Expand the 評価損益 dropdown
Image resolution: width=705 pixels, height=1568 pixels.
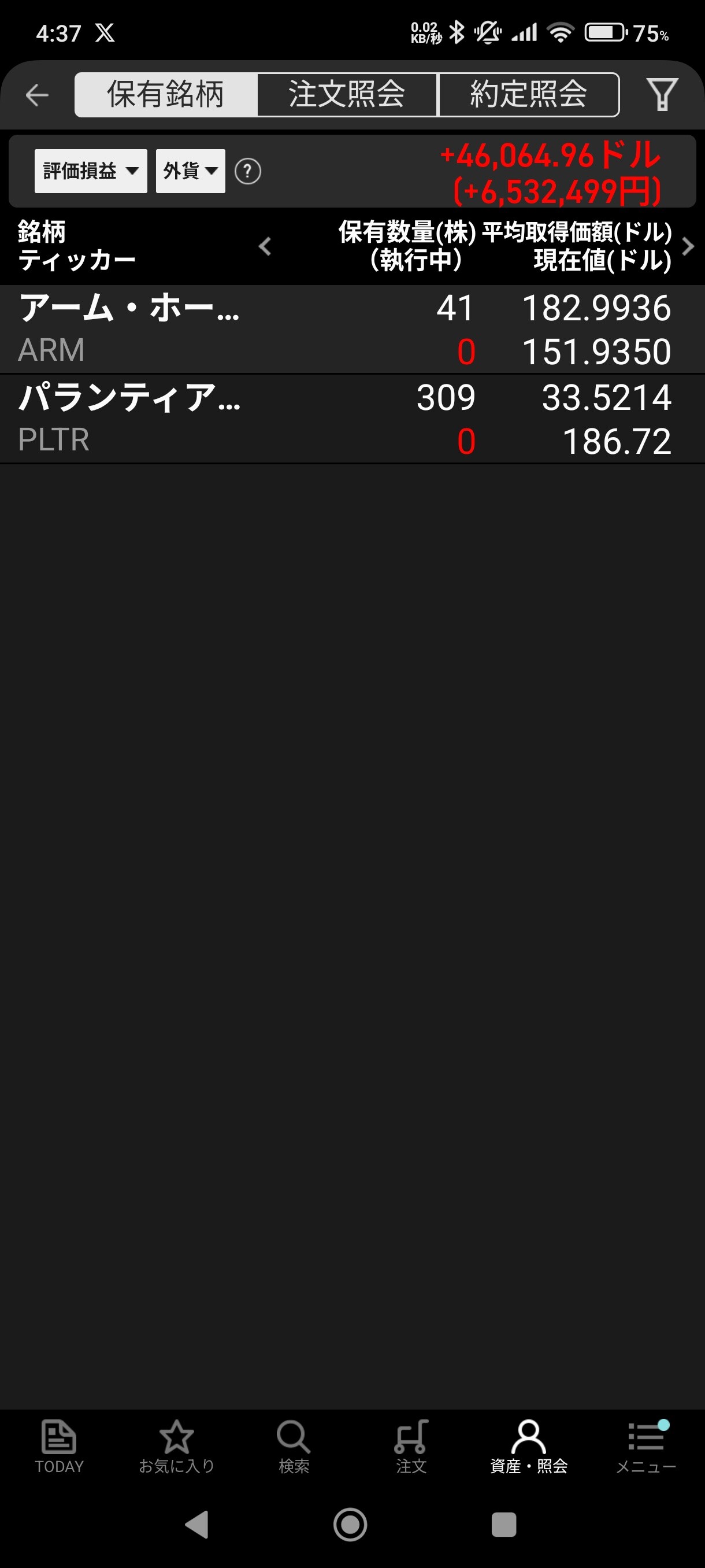[x=91, y=171]
